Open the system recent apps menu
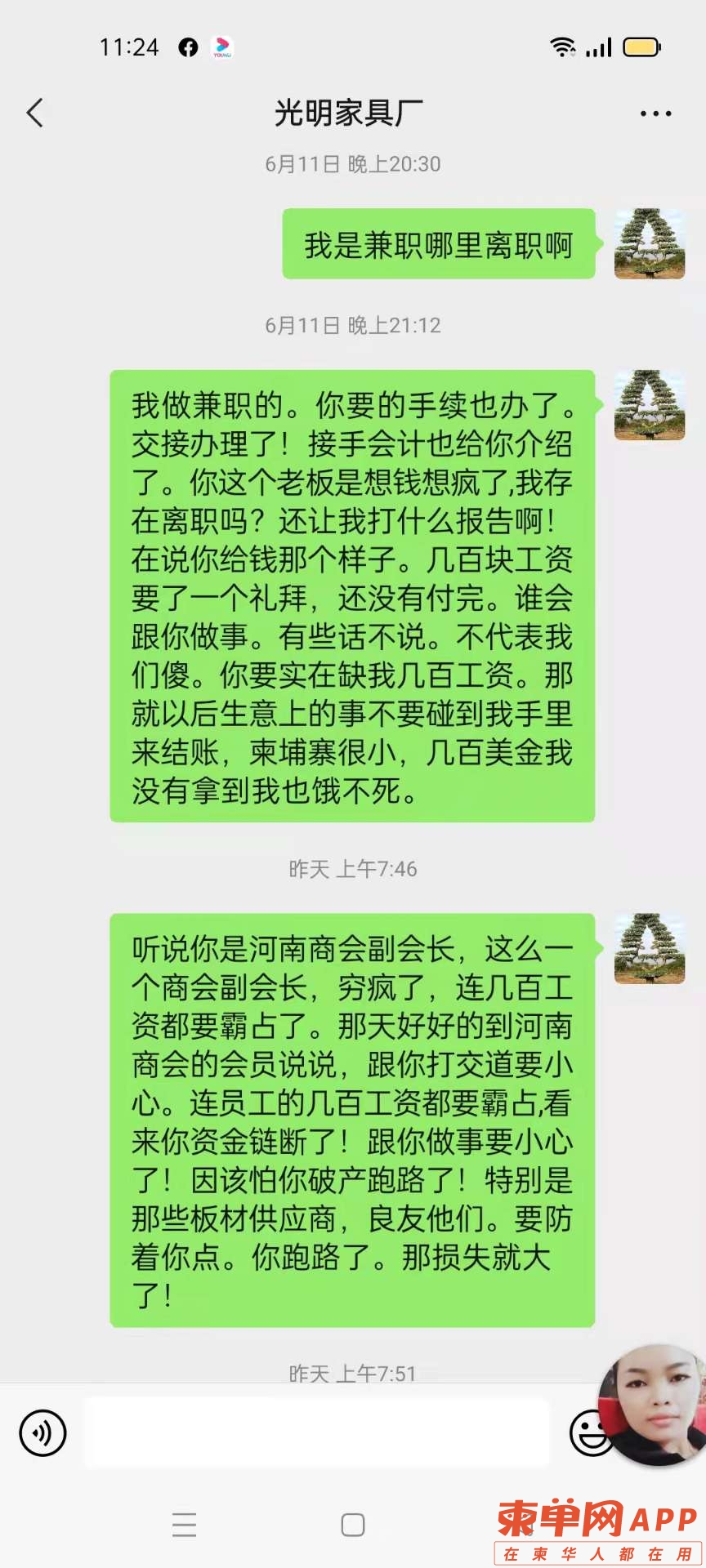This screenshot has height=1568, width=706. pyautogui.click(x=185, y=1524)
